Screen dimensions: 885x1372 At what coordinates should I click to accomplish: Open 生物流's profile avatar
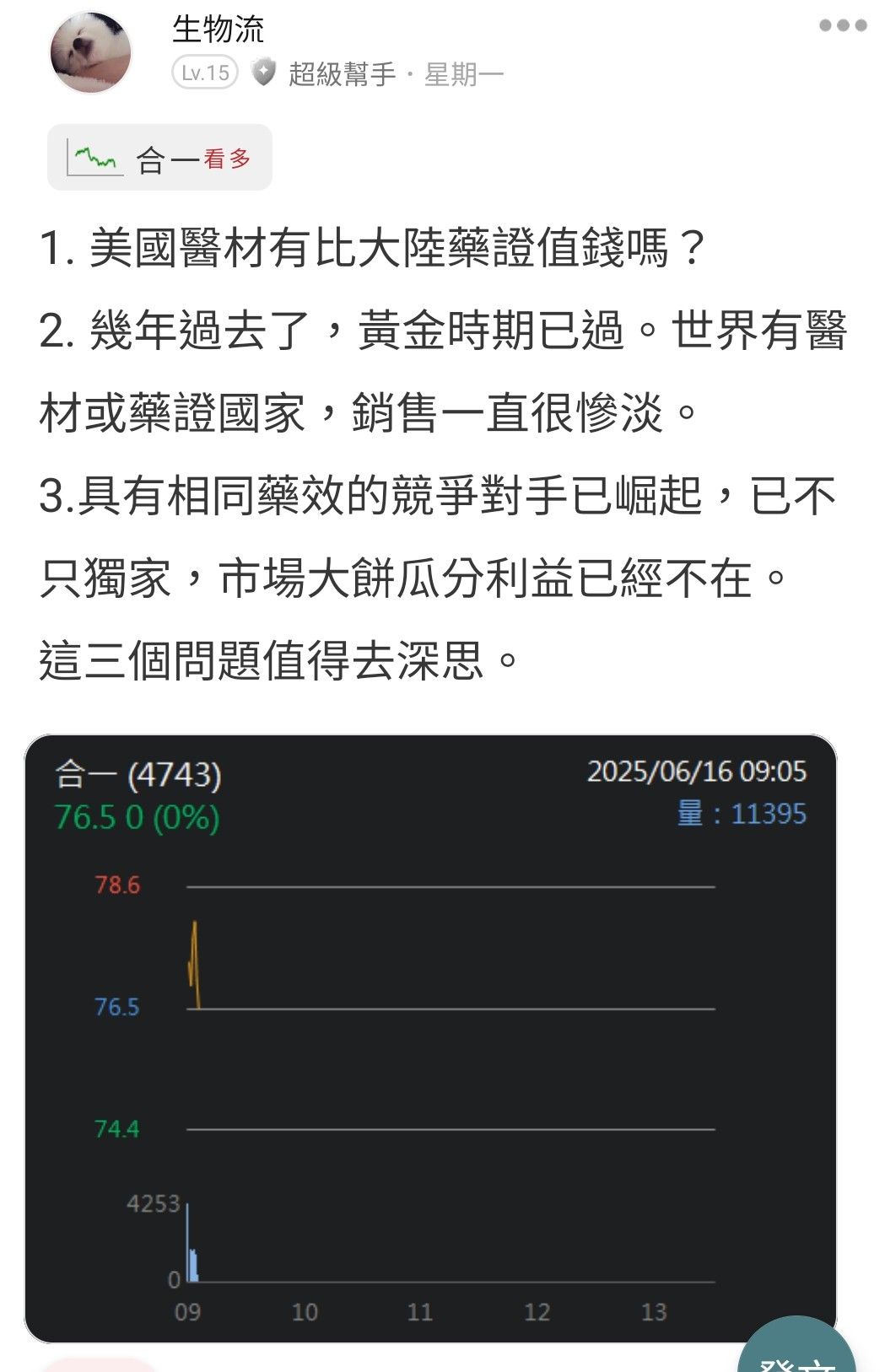click(x=91, y=52)
